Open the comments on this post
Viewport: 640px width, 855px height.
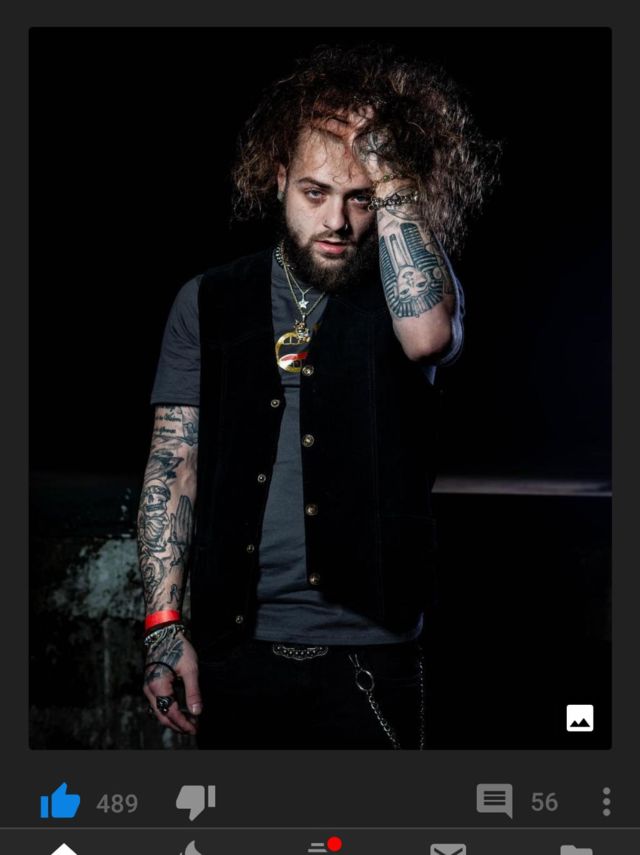click(495, 801)
